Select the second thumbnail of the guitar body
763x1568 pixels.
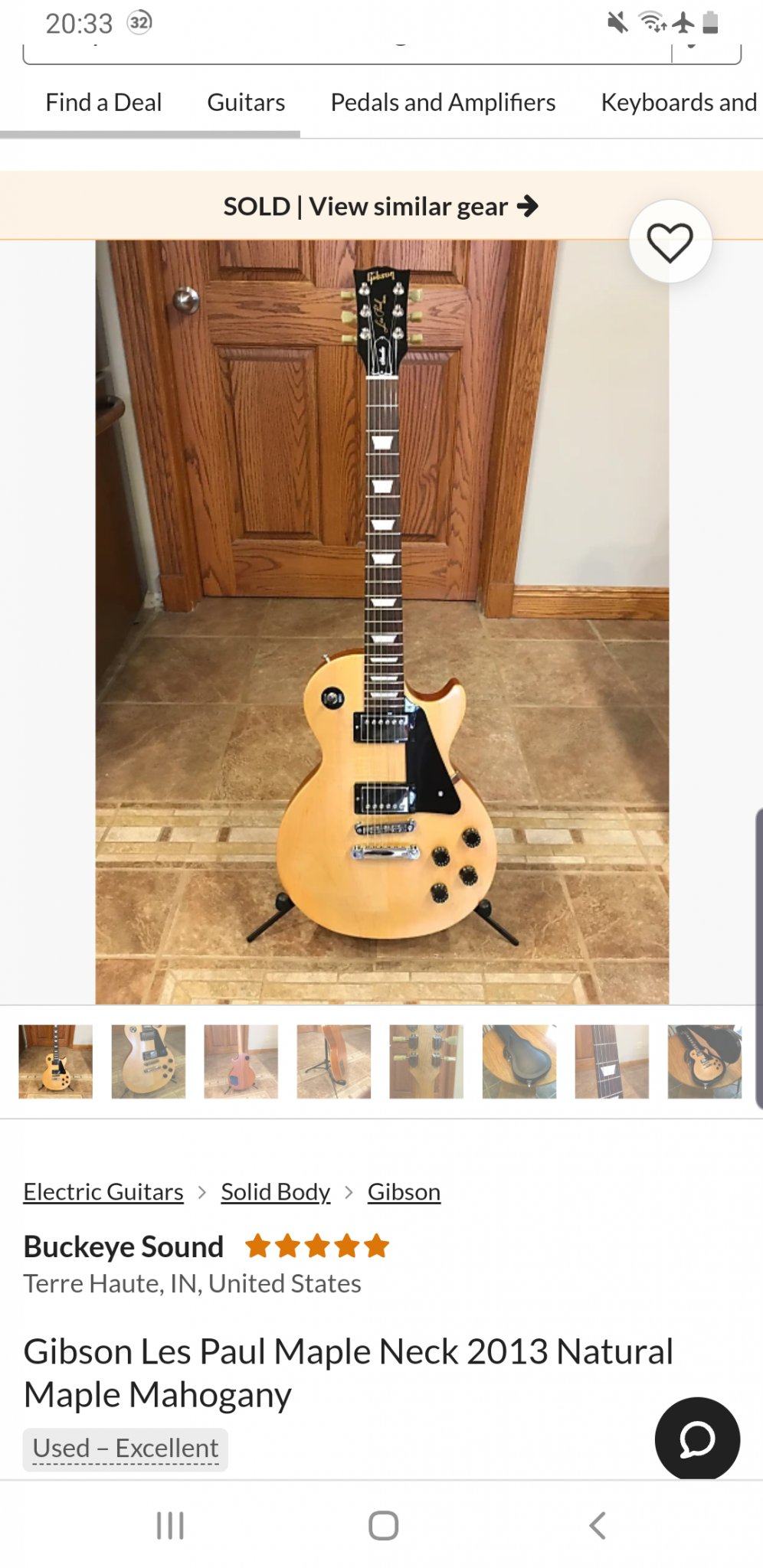149,1061
